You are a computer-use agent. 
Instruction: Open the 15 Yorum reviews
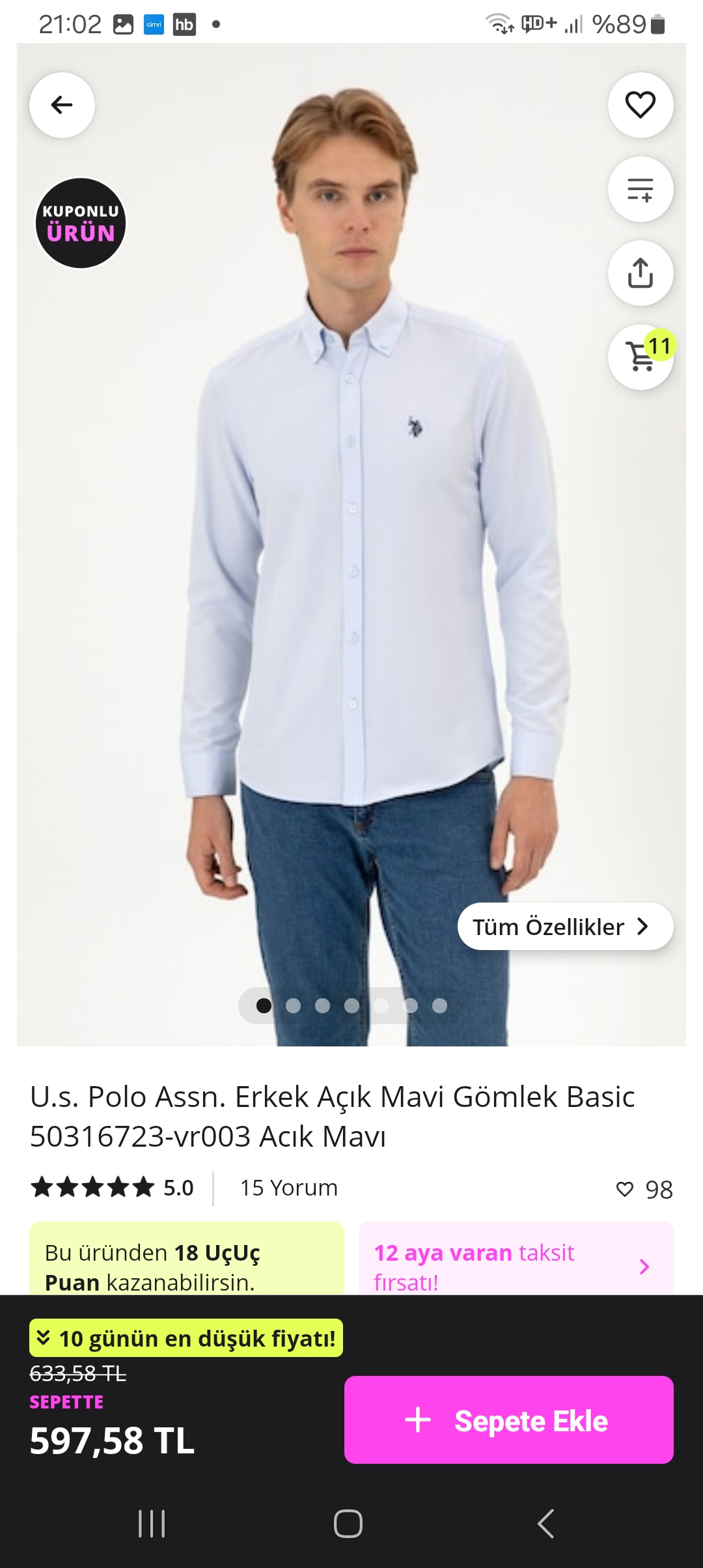point(288,1188)
